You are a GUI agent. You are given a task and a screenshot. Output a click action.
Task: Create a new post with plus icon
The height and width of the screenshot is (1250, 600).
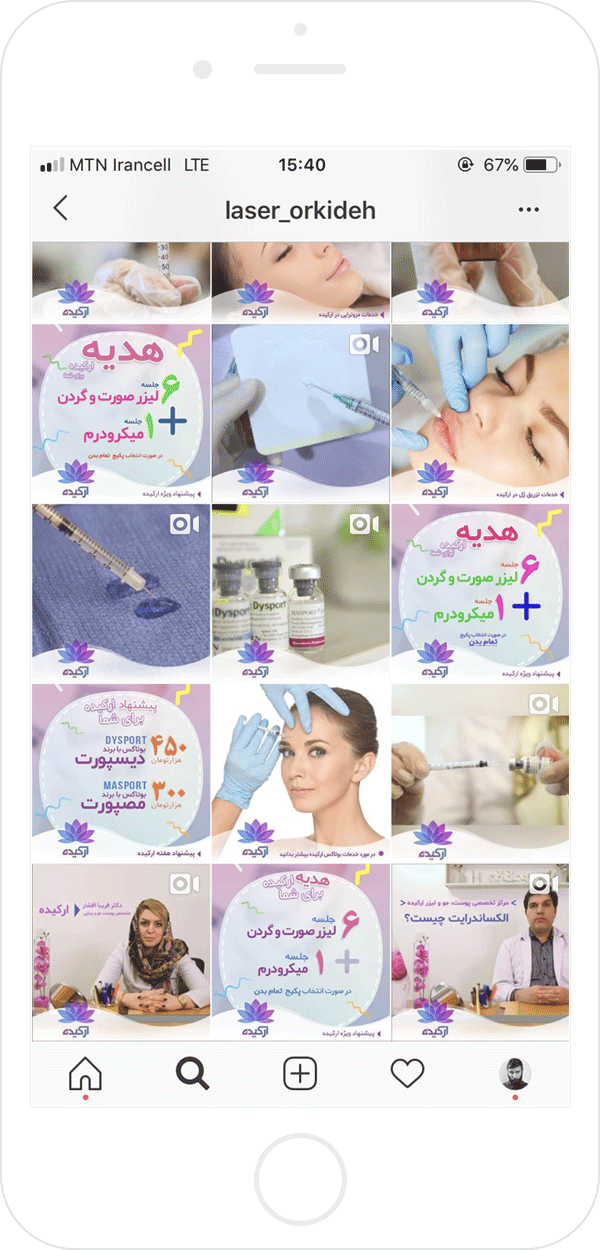(x=300, y=1075)
